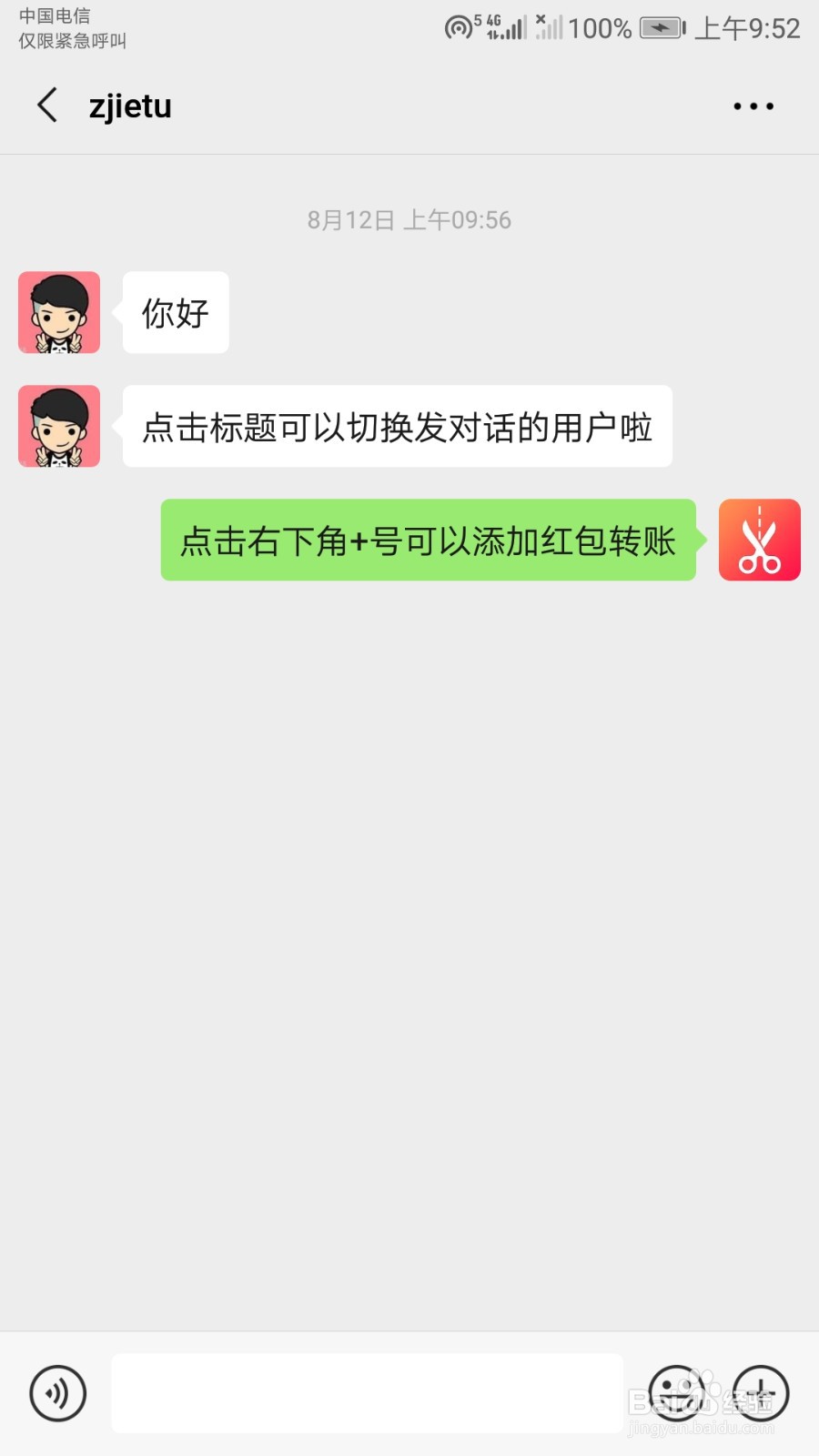Tap the WiFi hotspot icon in status bar
Screen dimensions: 819x1456
460,27
